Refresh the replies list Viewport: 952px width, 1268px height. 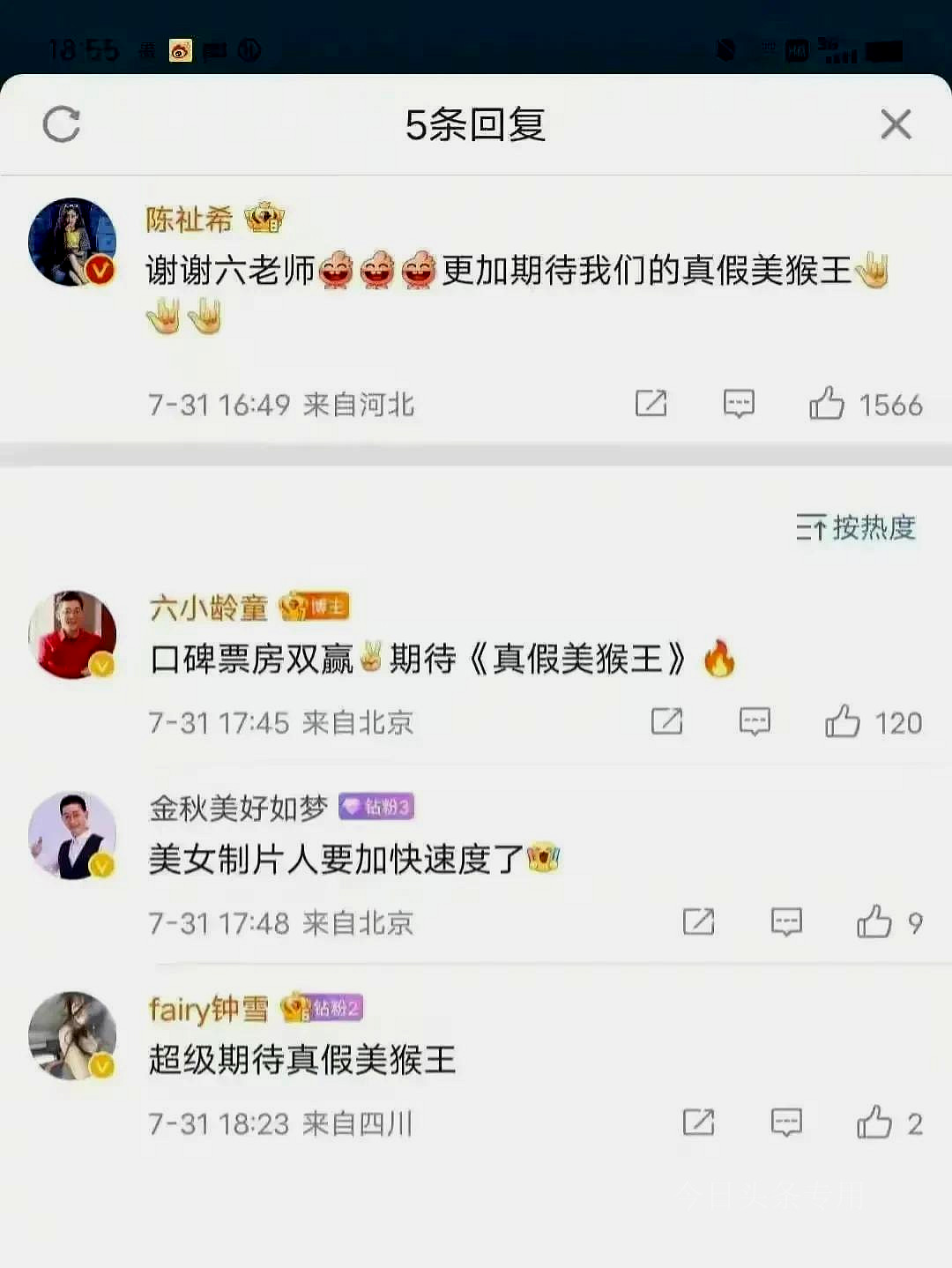[x=62, y=124]
